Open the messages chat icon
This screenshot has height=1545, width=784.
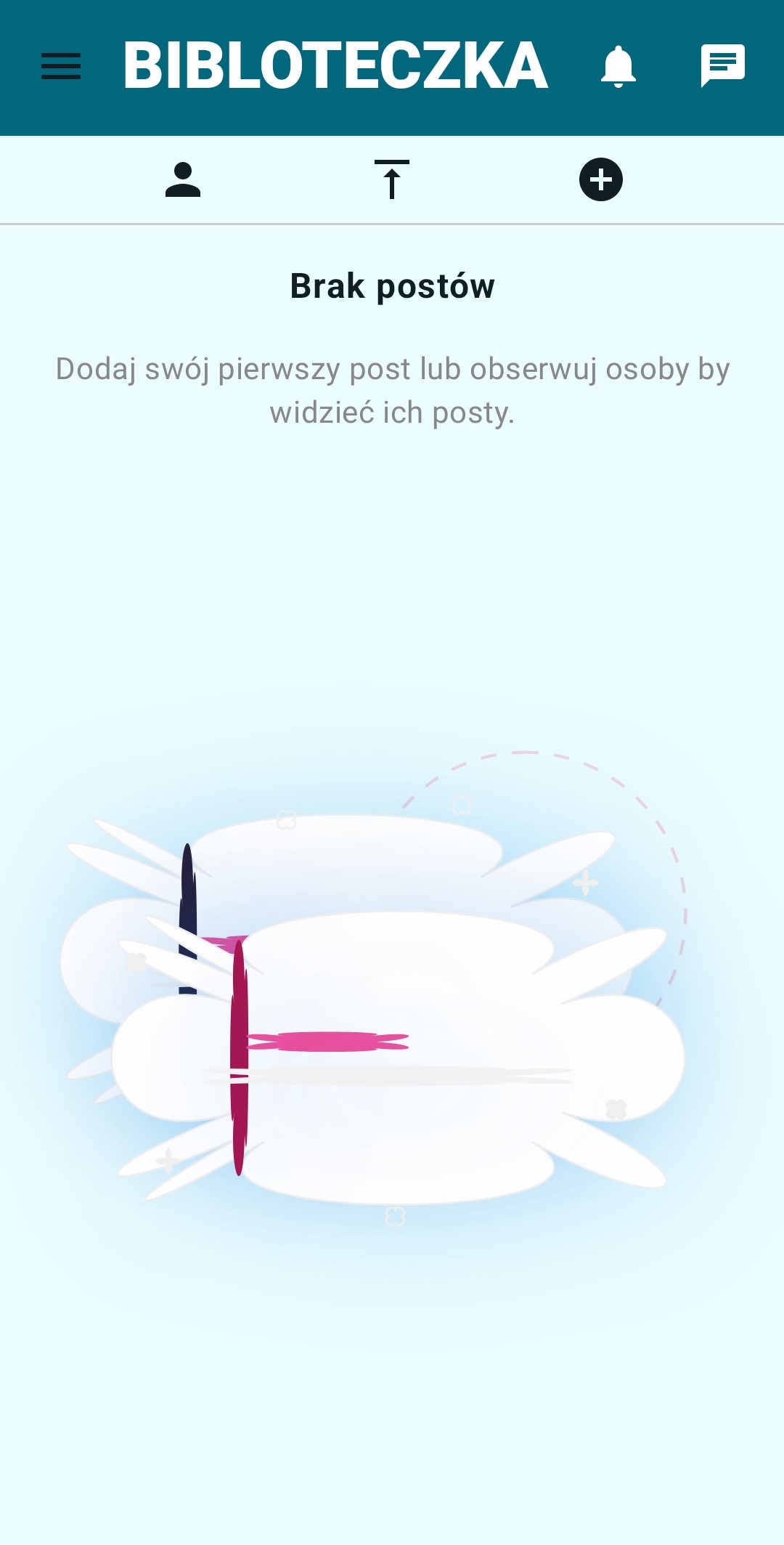[722, 65]
